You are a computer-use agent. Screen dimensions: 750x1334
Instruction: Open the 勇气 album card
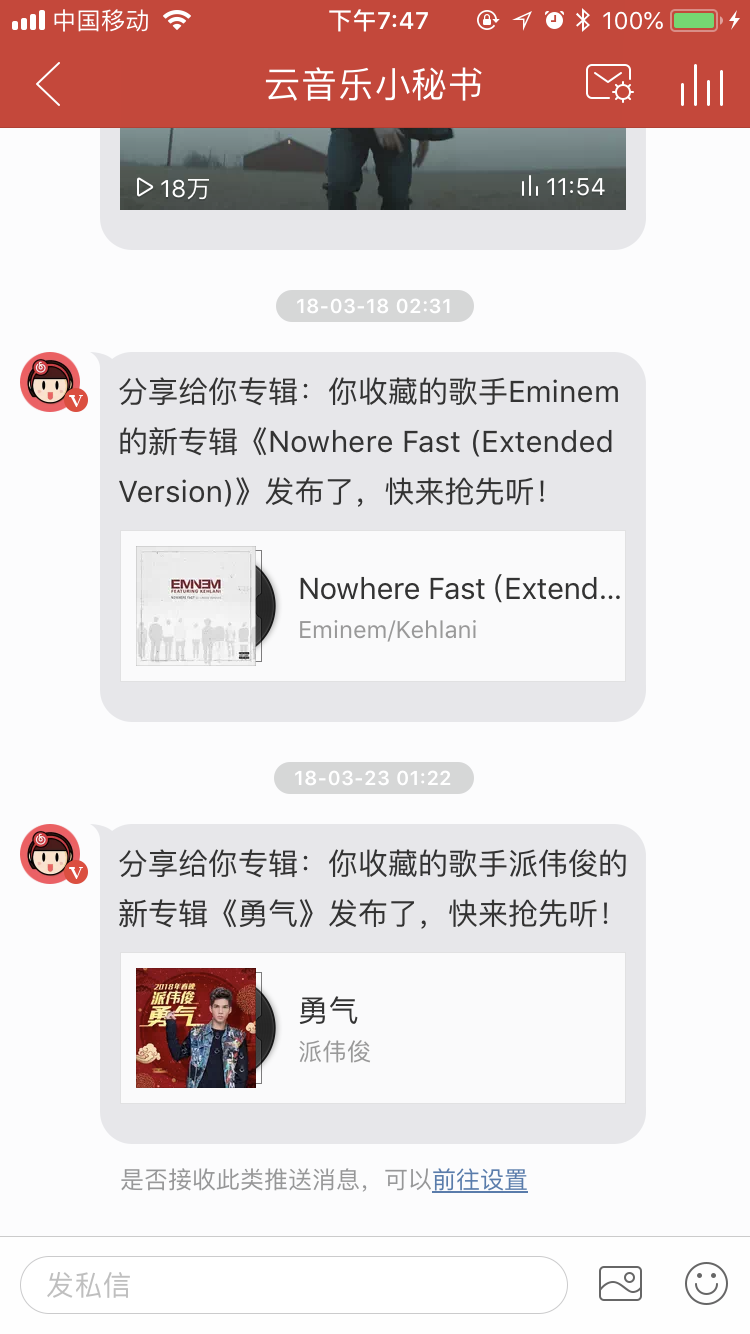pos(372,1028)
